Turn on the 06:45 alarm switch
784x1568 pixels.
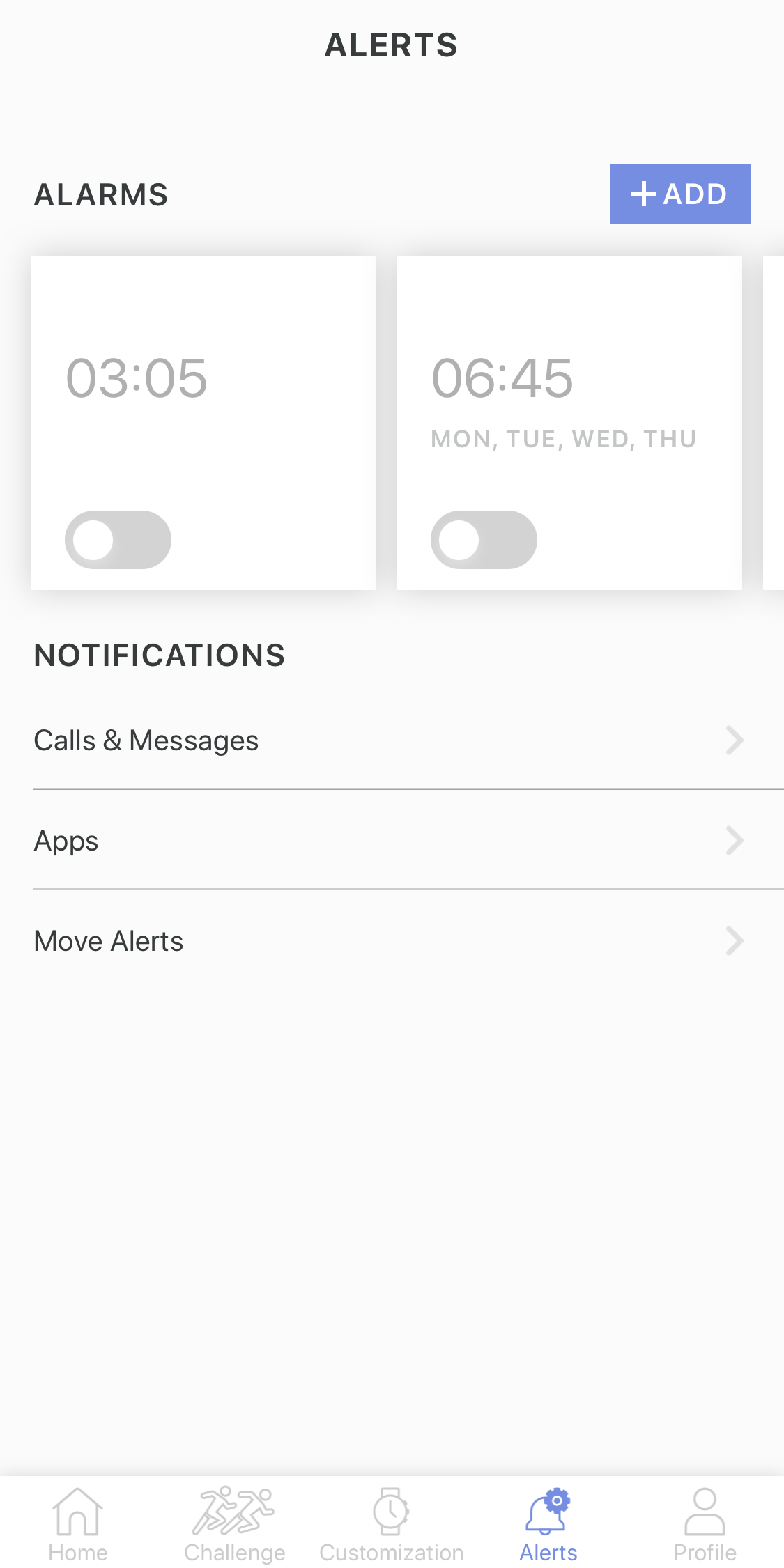(484, 540)
